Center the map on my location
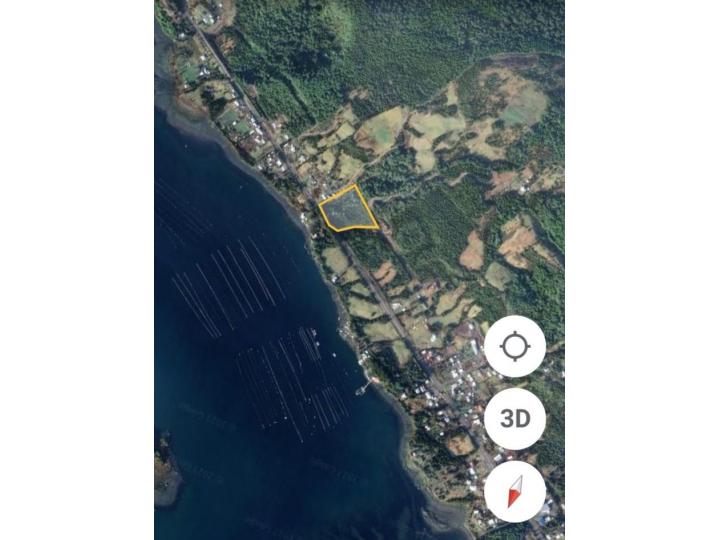This screenshot has height=540, width=720. [x=515, y=347]
